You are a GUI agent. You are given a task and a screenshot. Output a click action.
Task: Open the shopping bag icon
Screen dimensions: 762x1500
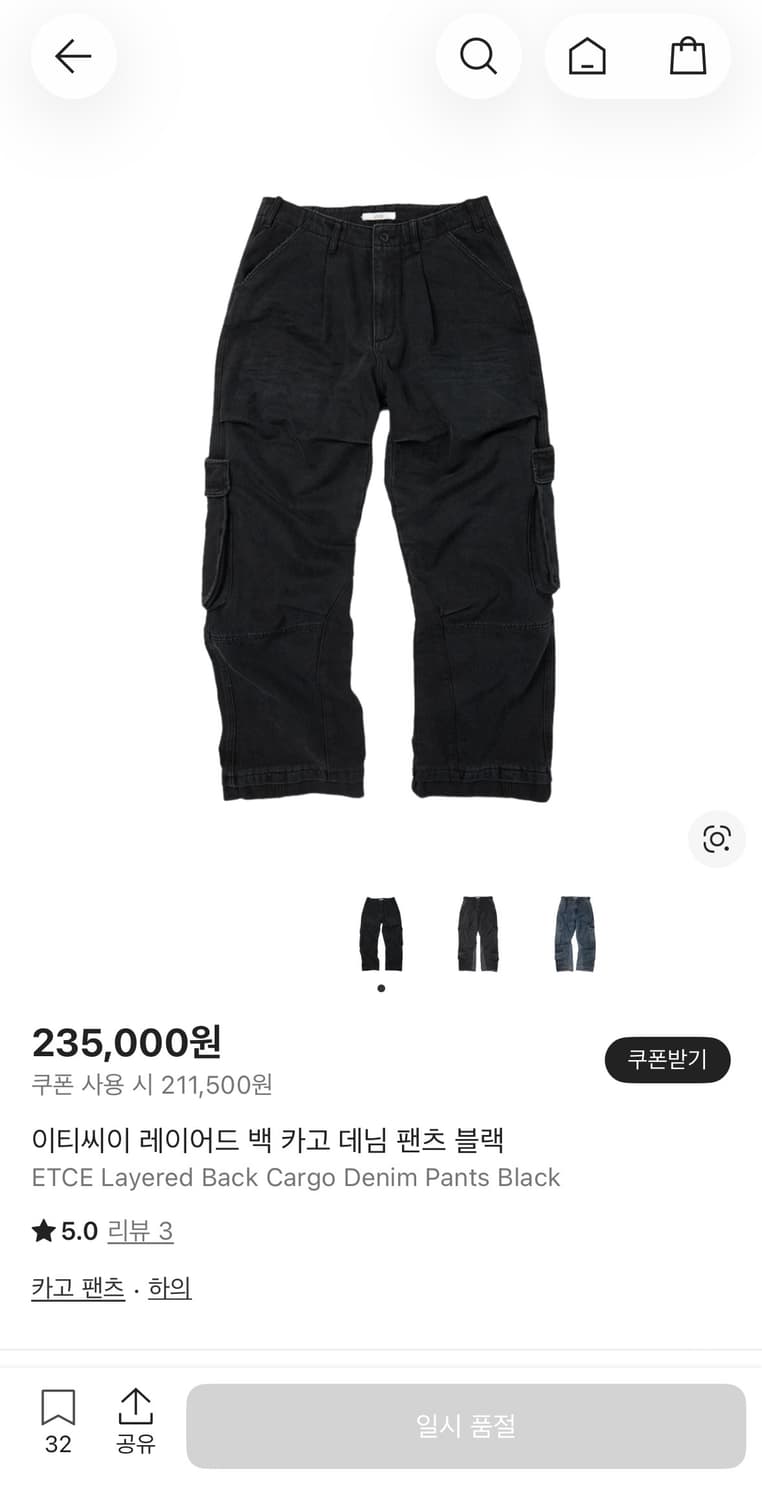(687, 56)
